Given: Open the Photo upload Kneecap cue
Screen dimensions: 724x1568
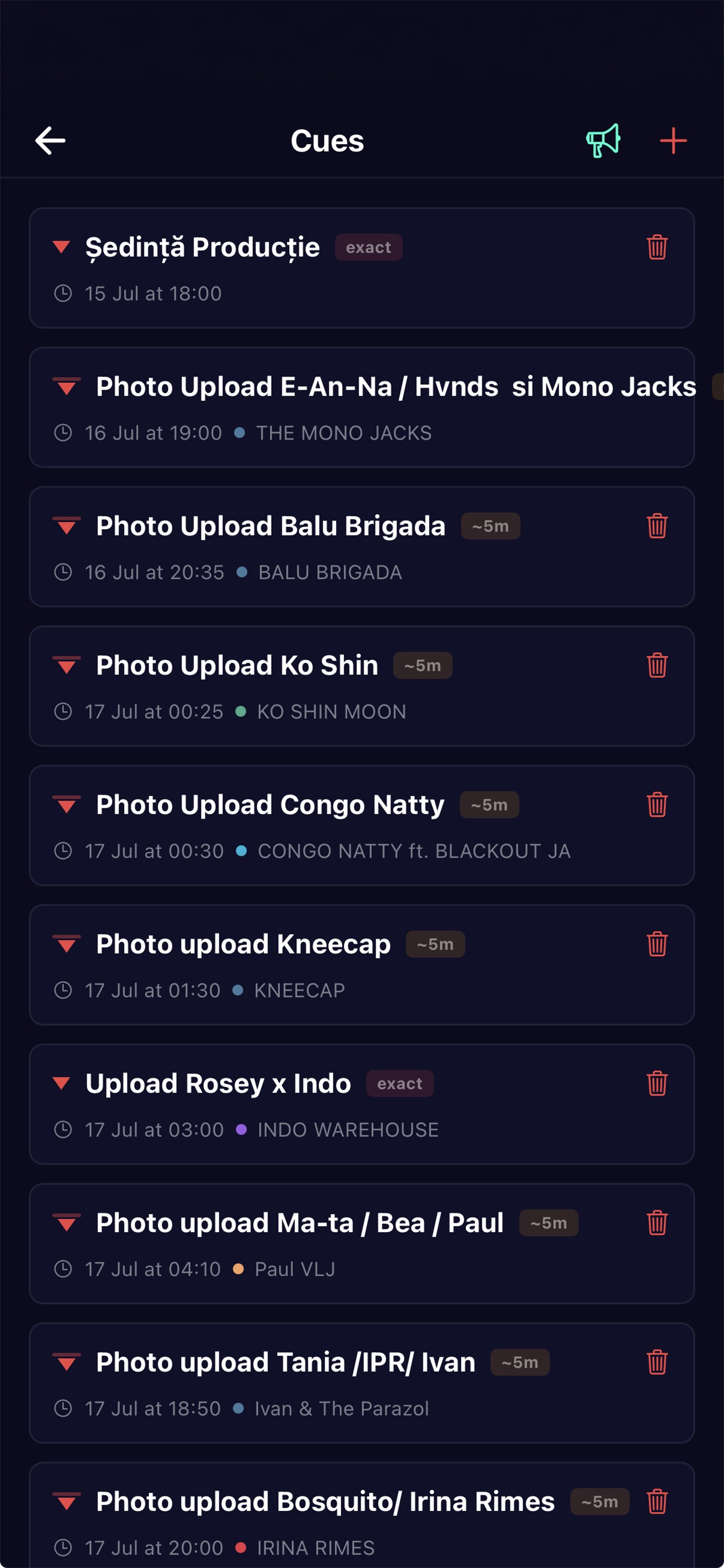Looking at the screenshot, I should [x=362, y=965].
